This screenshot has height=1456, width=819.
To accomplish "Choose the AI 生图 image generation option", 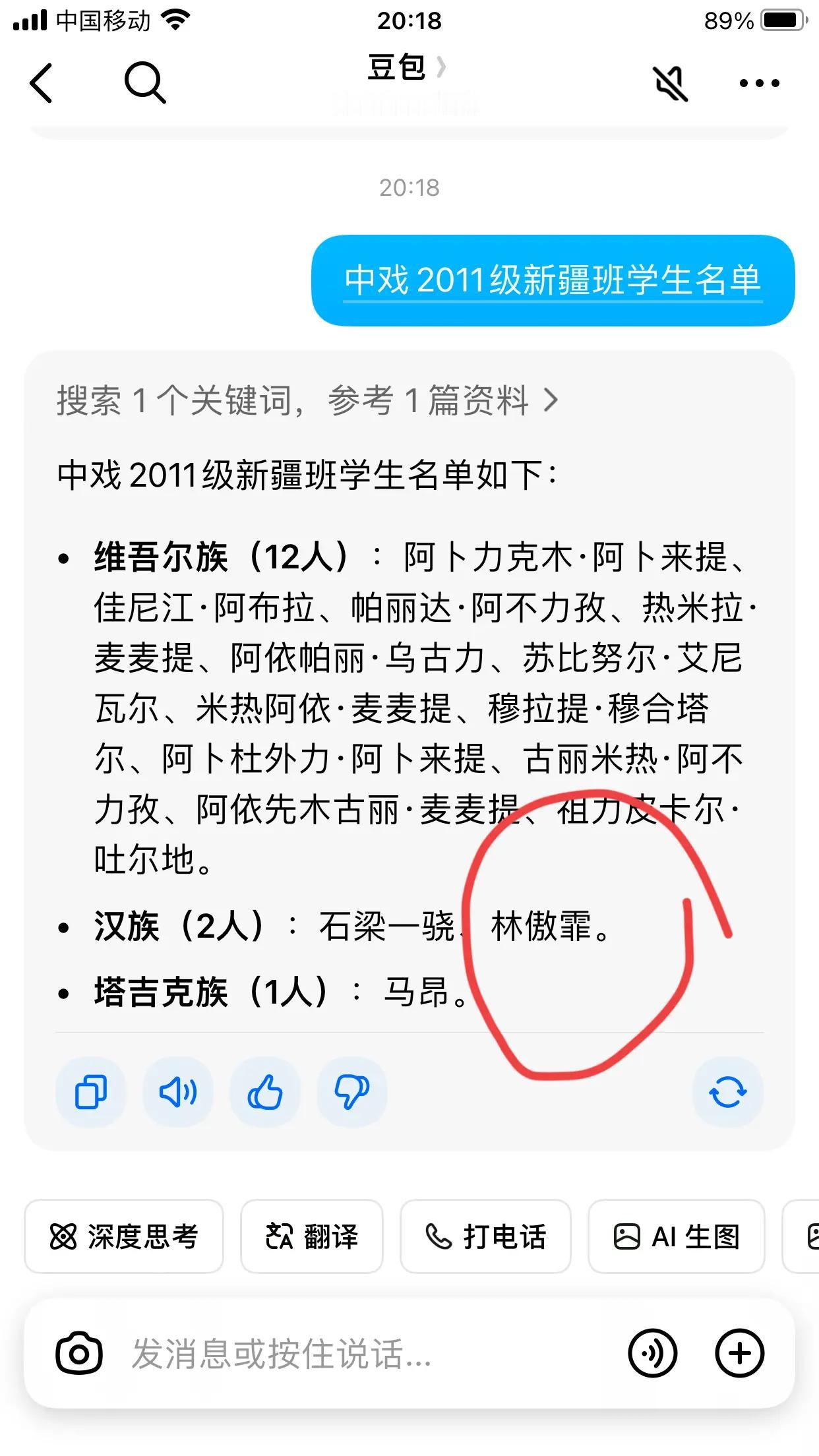I will click(678, 1236).
